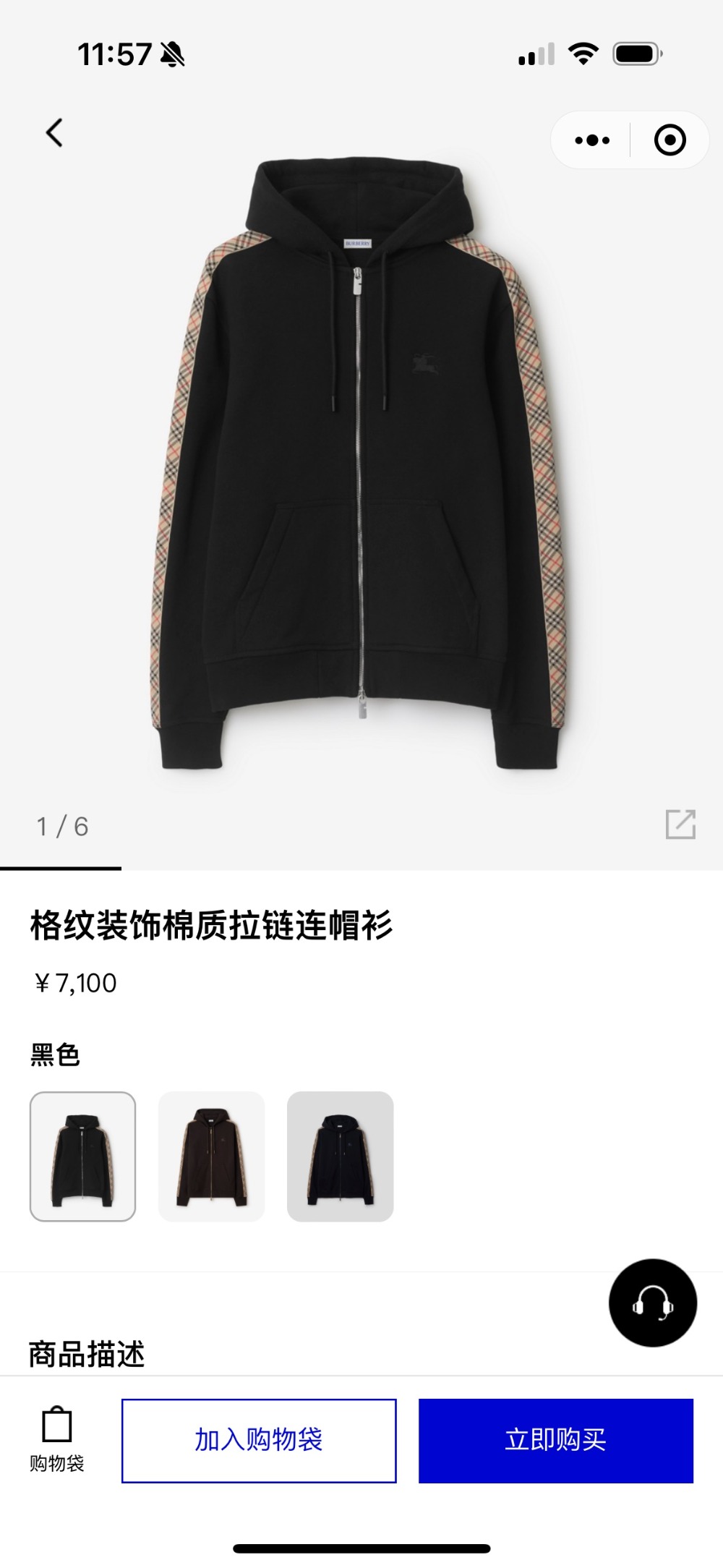Viewport: 723px width, 1568px height.
Task: Choose the dark brown hoodie swatch
Action: click(211, 1156)
